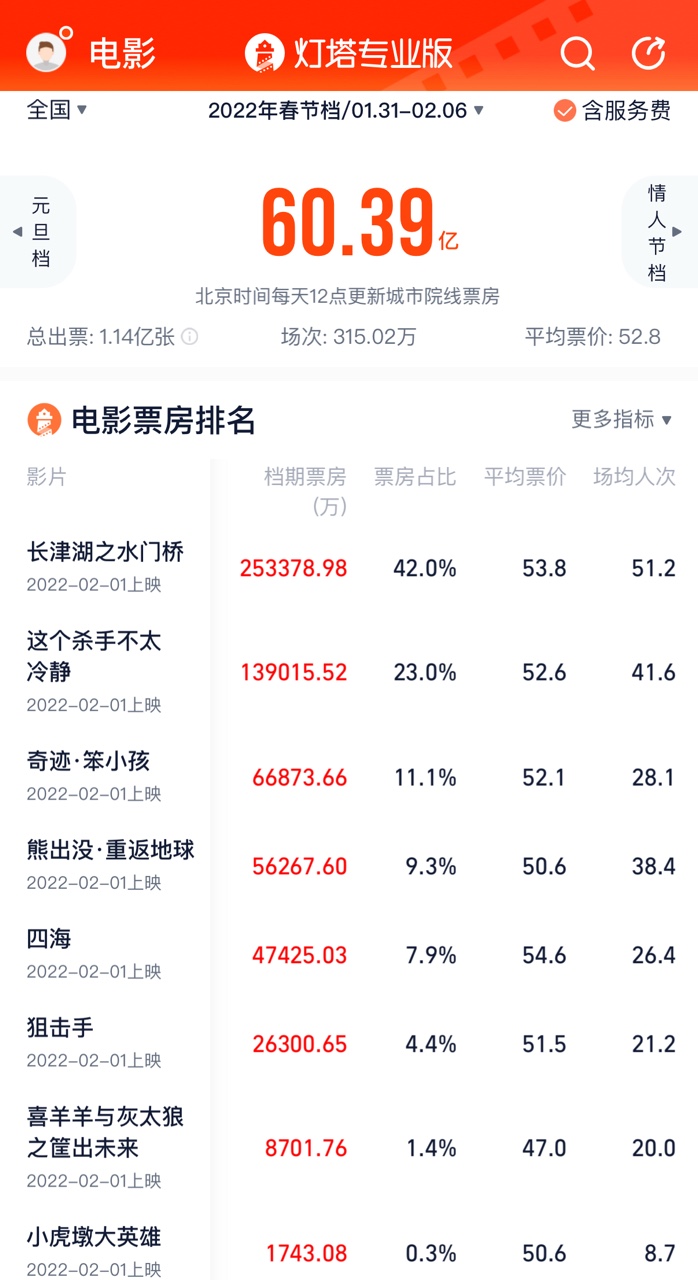The image size is (698, 1280).
Task: Select 小虎墩大英雄 from the list
Action: tap(93, 1237)
